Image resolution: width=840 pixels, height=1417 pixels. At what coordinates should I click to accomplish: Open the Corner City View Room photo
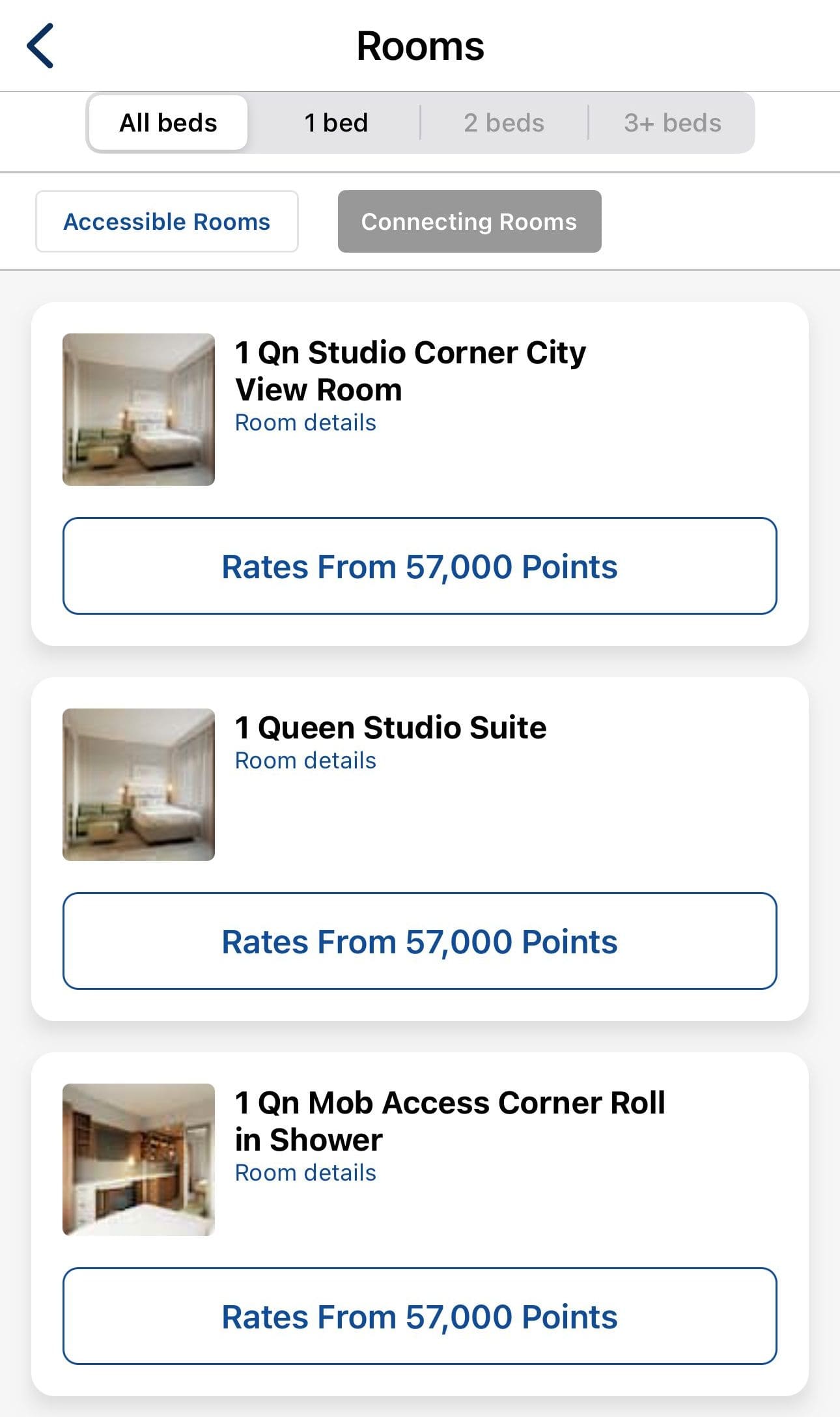pyautogui.click(x=139, y=409)
